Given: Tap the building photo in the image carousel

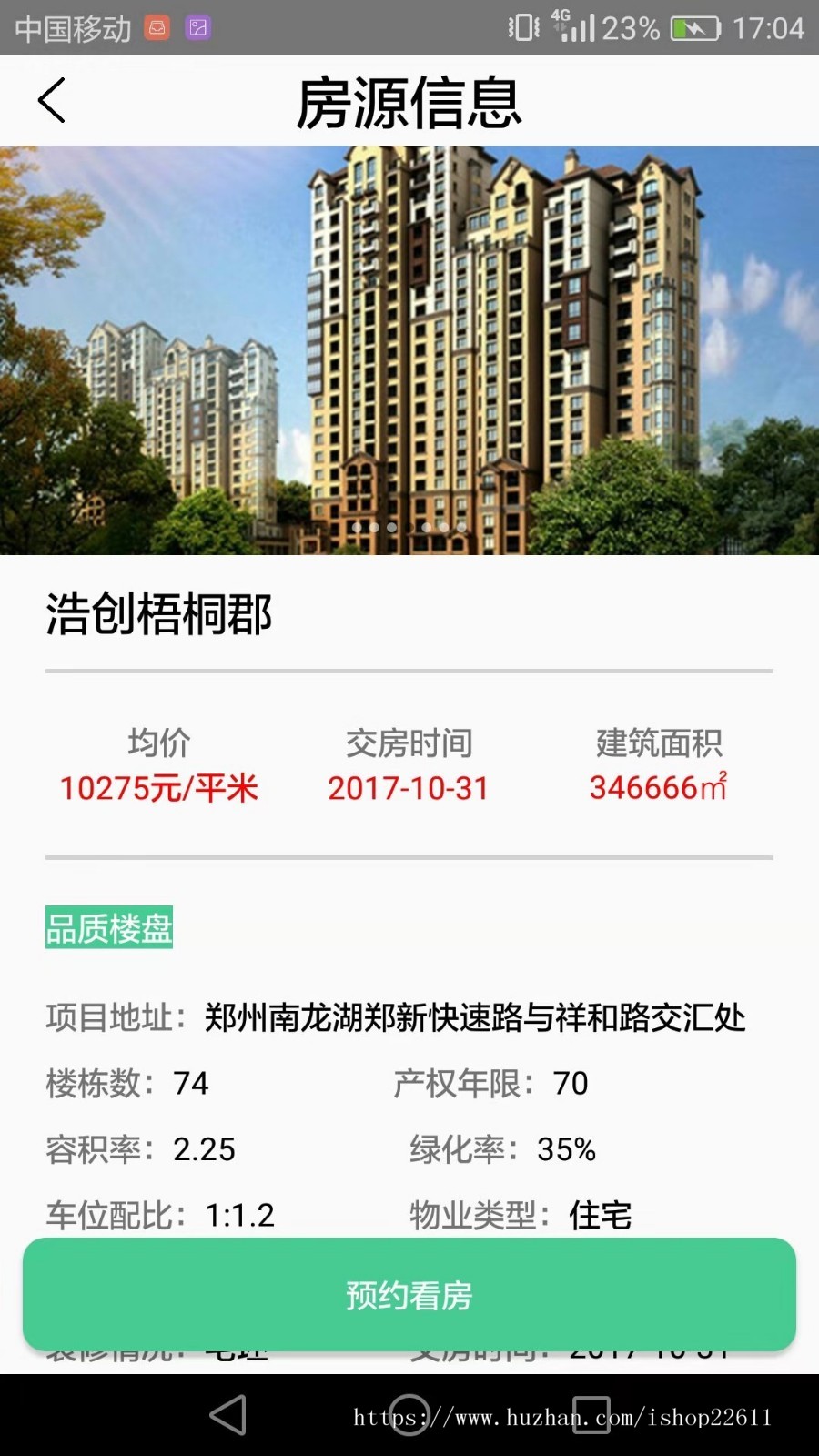Looking at the screenshot, I should (409, 346).
